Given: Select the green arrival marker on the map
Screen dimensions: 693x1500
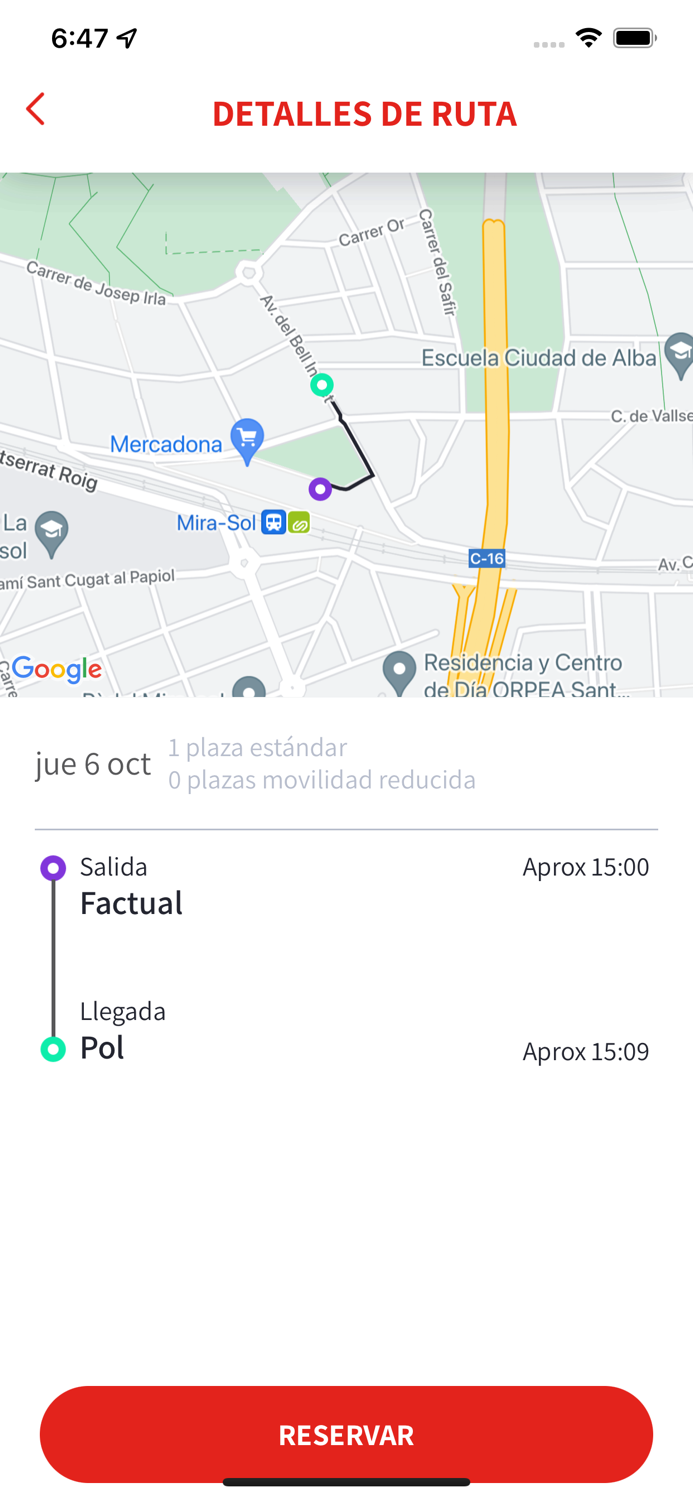Looking at the screenshot, I should pos(321,385).
